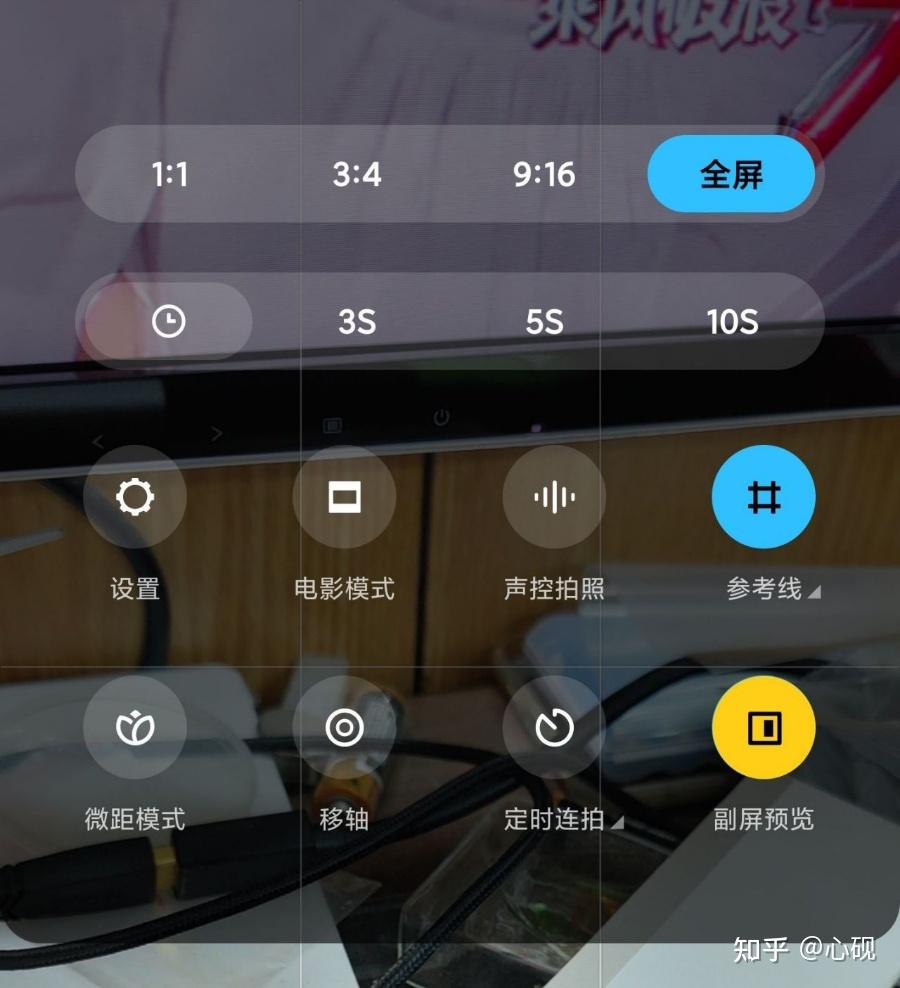Screen dimensions: 900x988
Task: Toggle 副屏预览 rear screen preview
Action: [763, 728]
